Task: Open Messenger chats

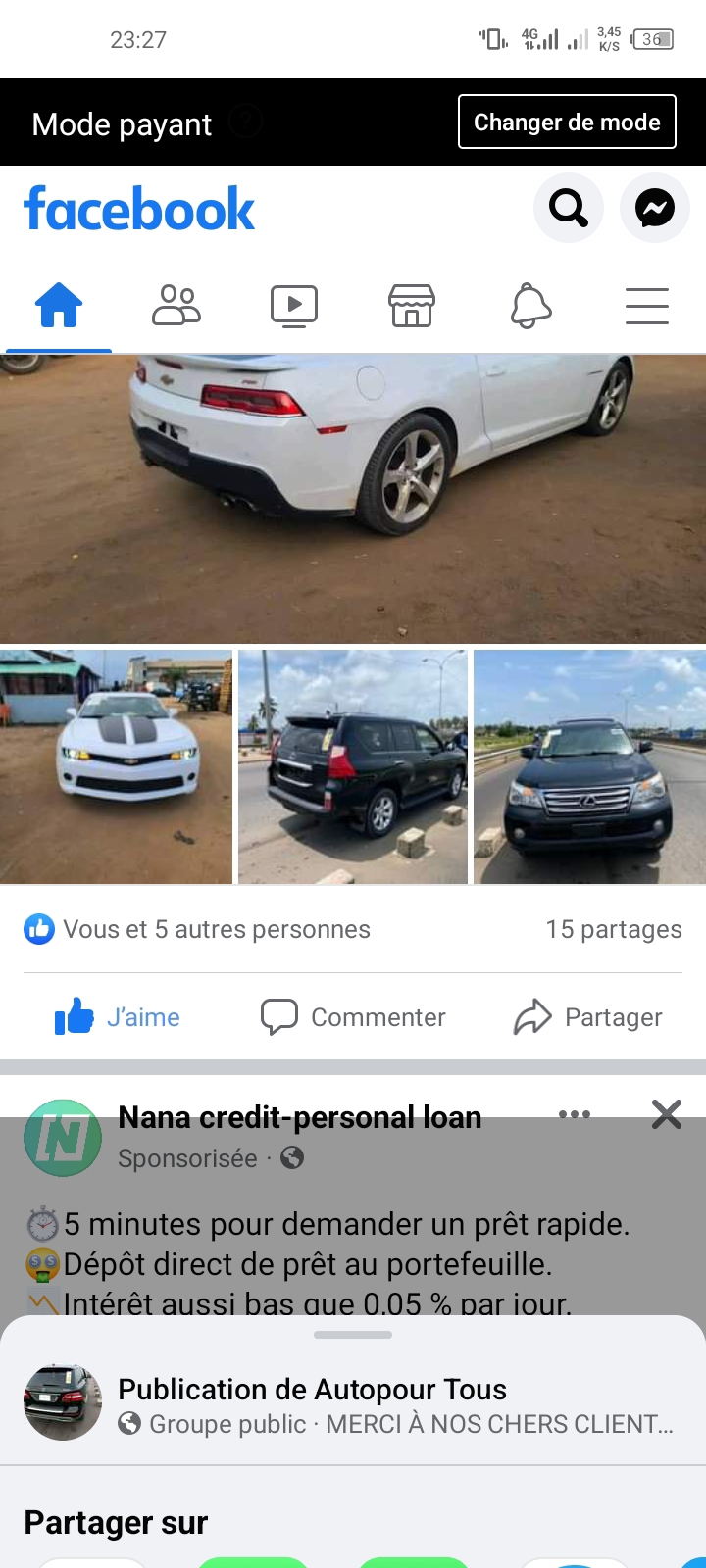Action: tap(654, 208)
